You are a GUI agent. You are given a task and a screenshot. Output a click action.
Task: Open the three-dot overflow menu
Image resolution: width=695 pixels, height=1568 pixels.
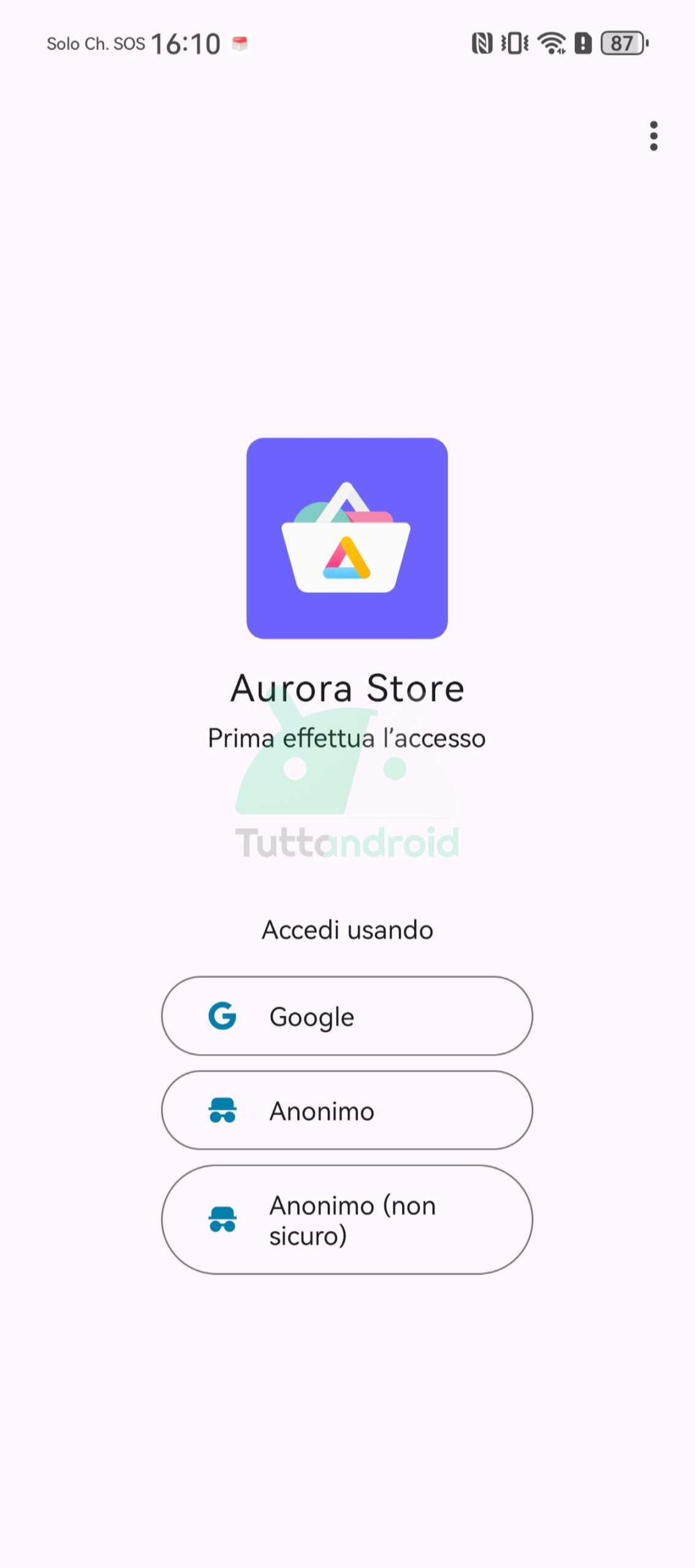[x=653, y=135]
